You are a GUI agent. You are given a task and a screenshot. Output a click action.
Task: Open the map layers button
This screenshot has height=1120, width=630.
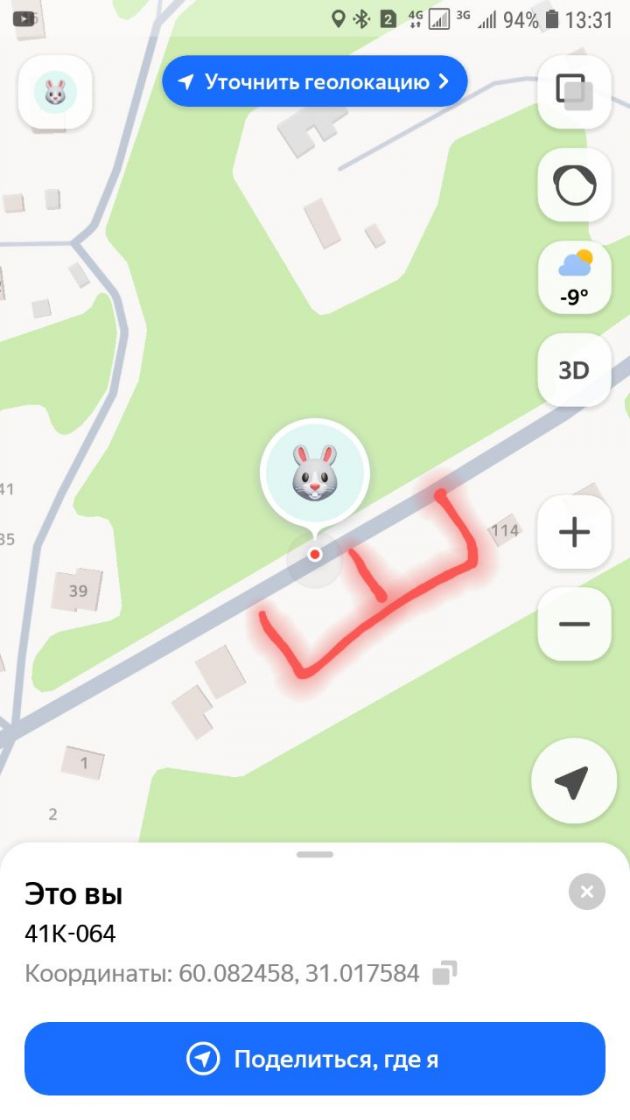(574, 91)
